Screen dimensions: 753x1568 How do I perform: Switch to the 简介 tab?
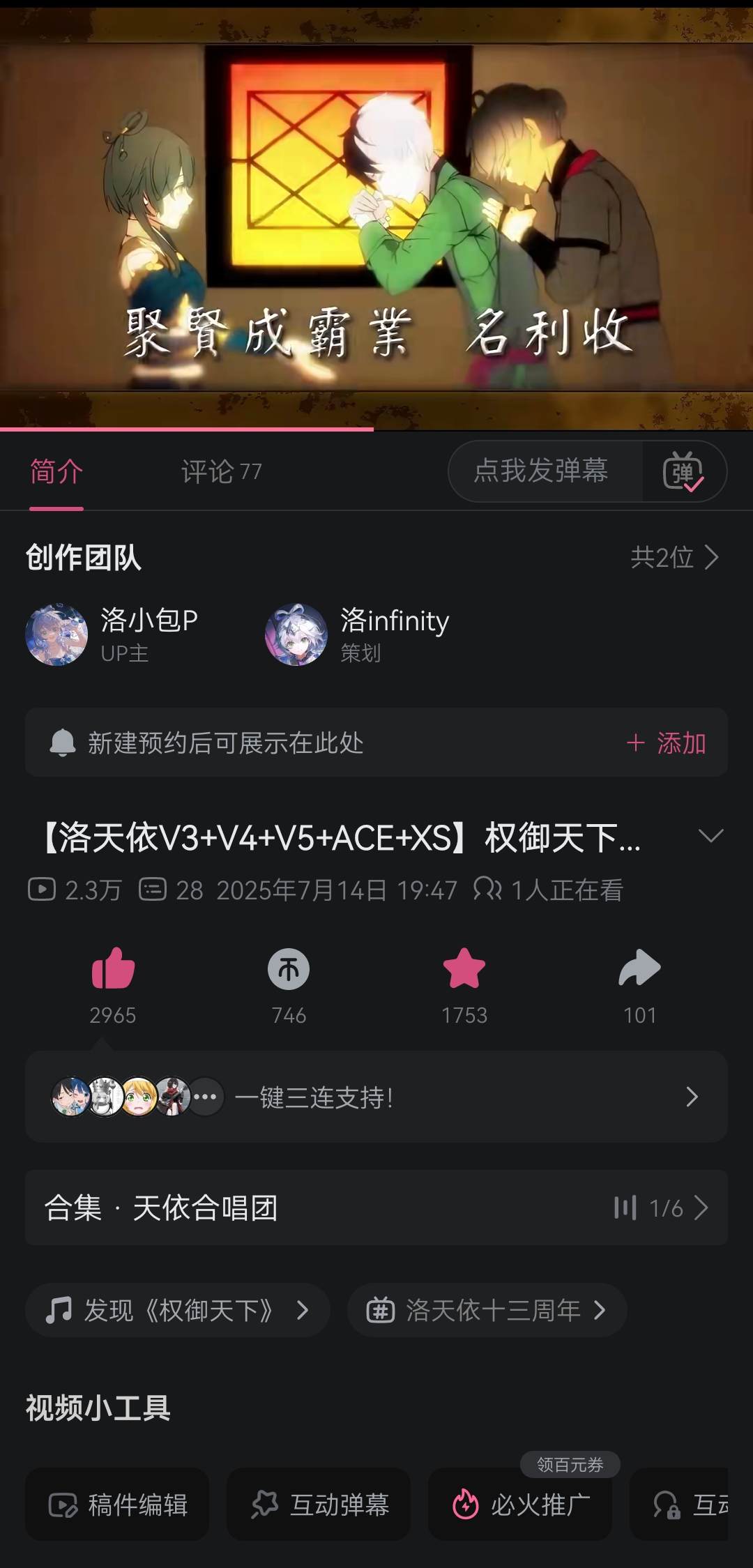(x=57, y=471)
